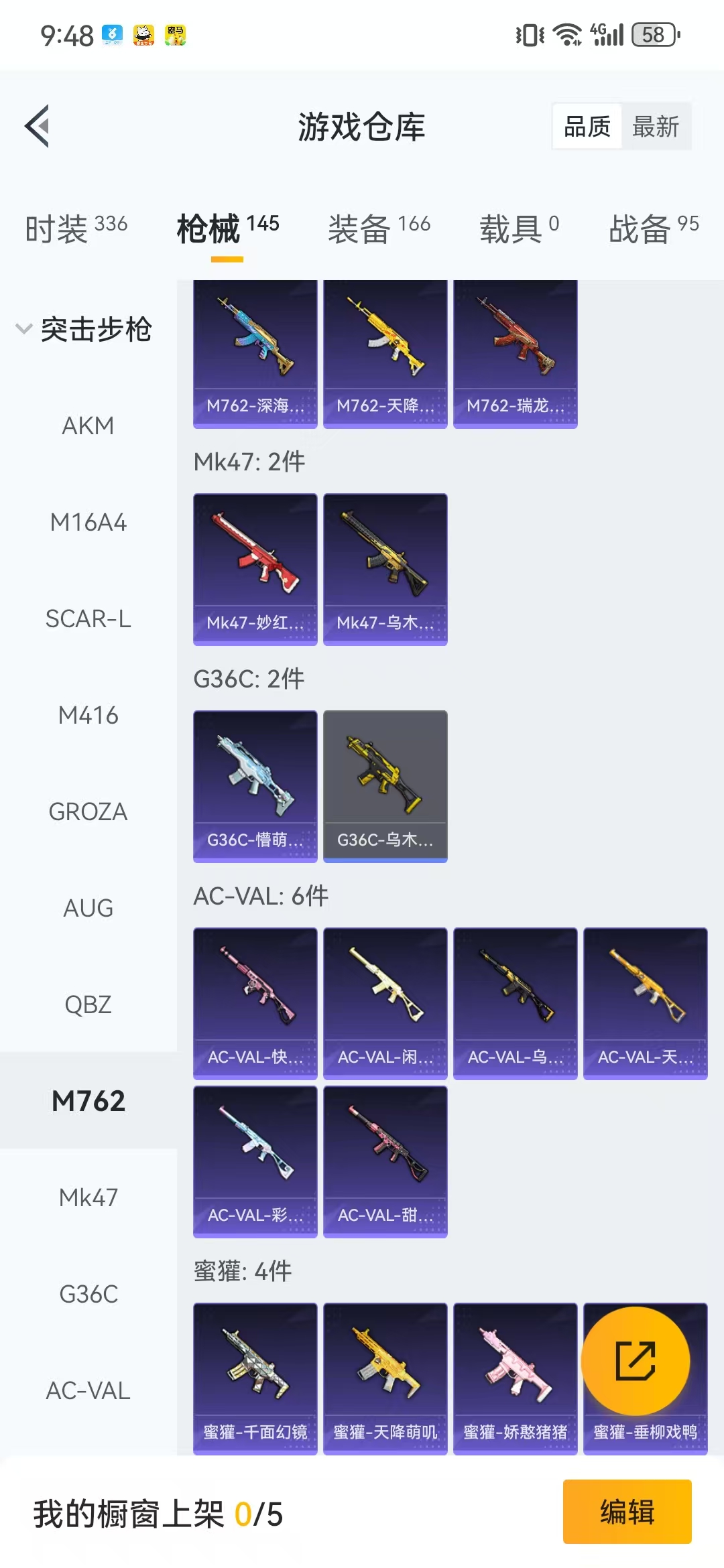Switch to the 时装 tab
Viewport: 724px width, 1568px height.
pos(76,228)
